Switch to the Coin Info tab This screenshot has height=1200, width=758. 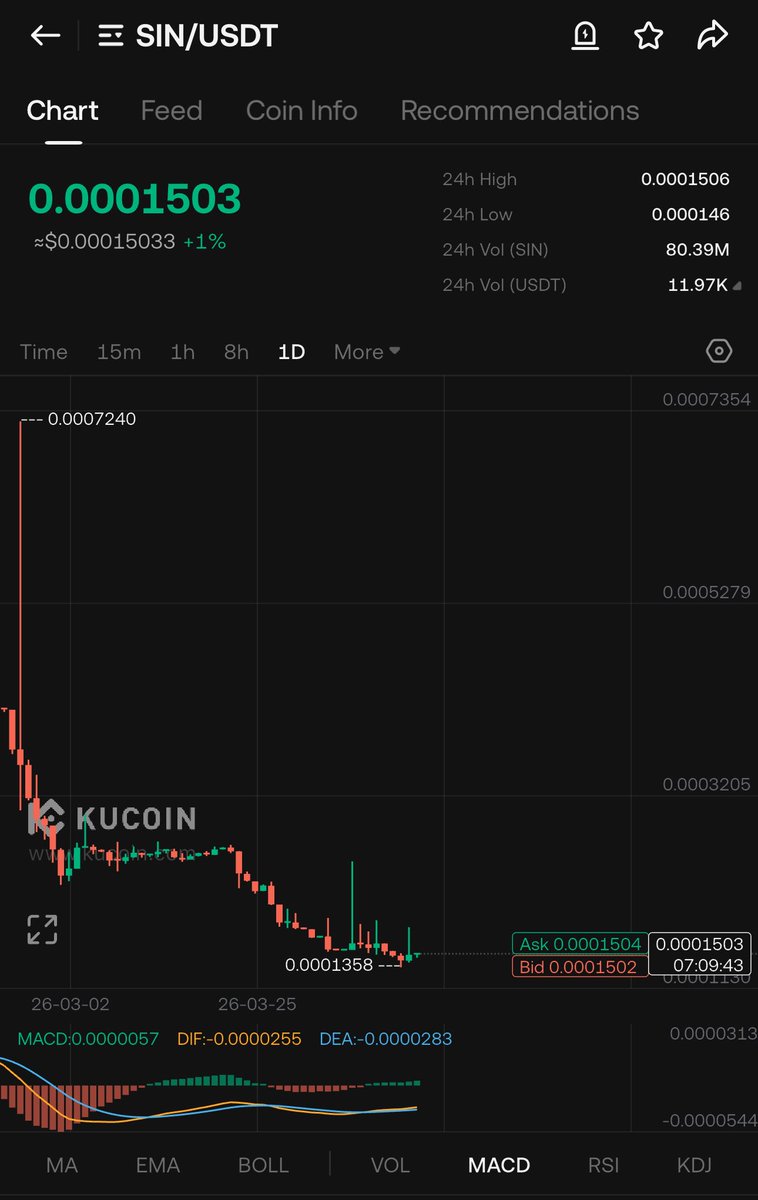click(301, 110)
